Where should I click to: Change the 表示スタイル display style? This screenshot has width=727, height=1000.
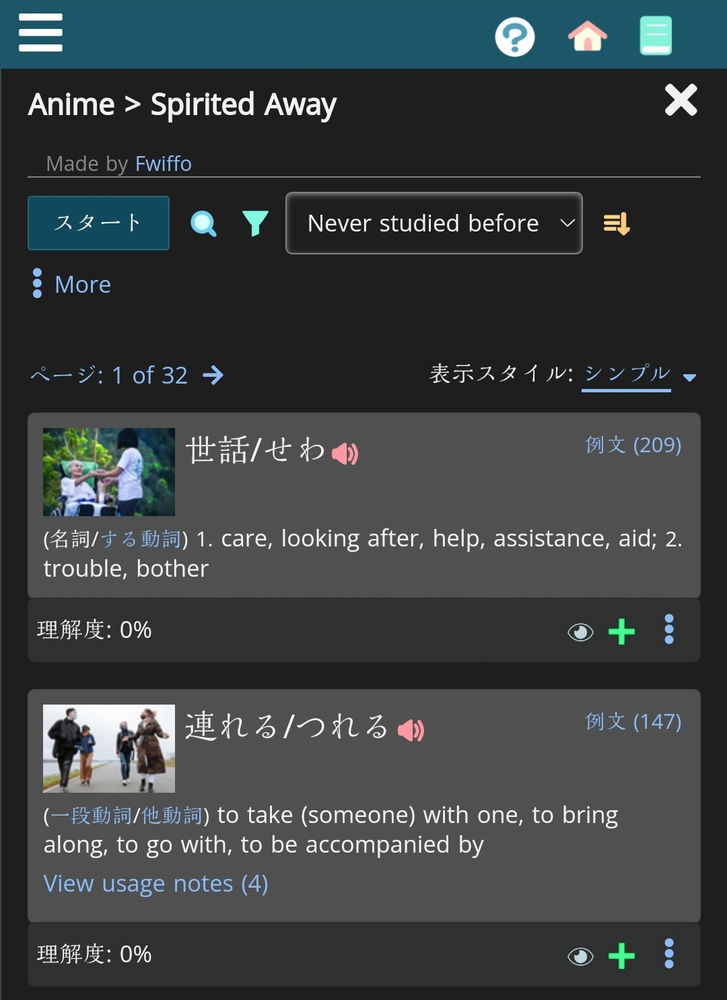tap(639, 375)
